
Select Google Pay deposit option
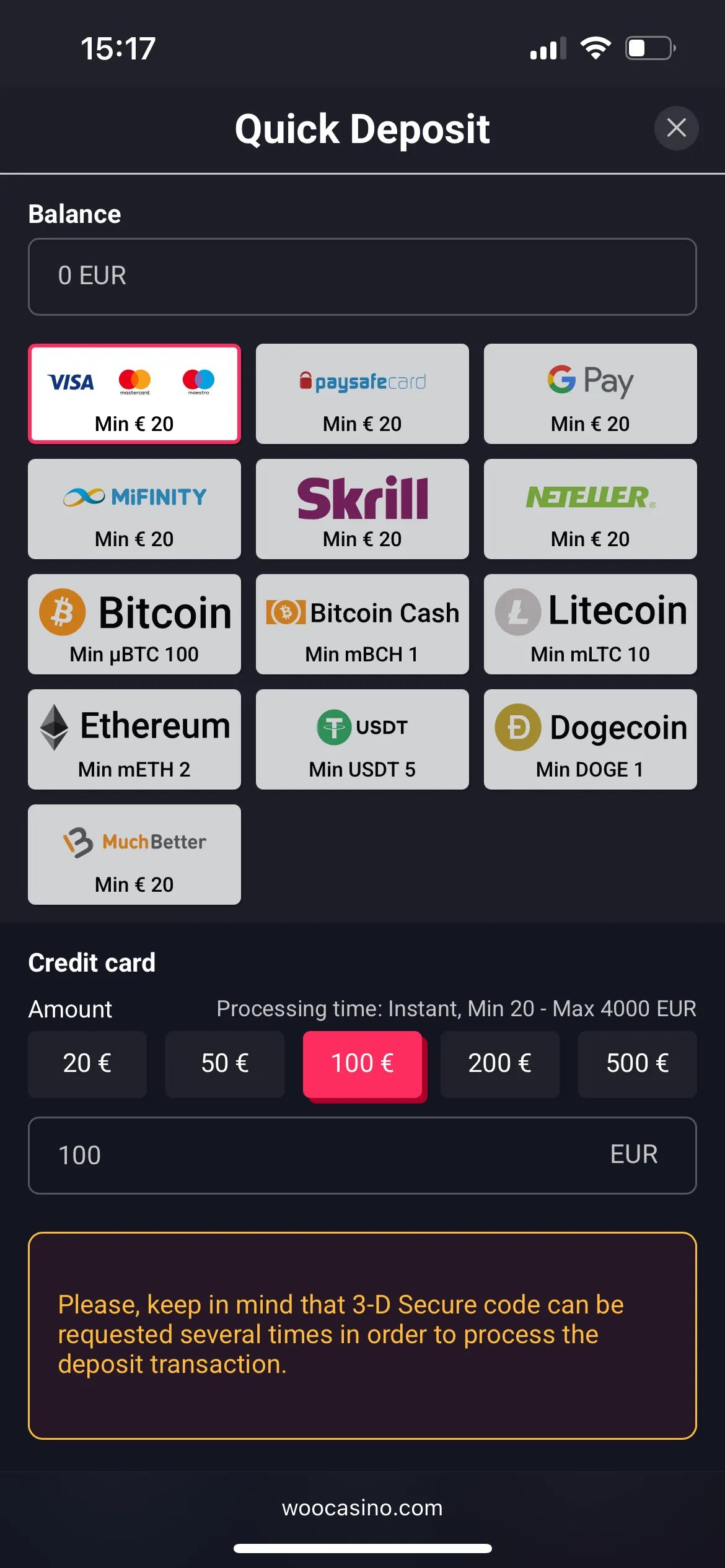[x=590, y=394]
